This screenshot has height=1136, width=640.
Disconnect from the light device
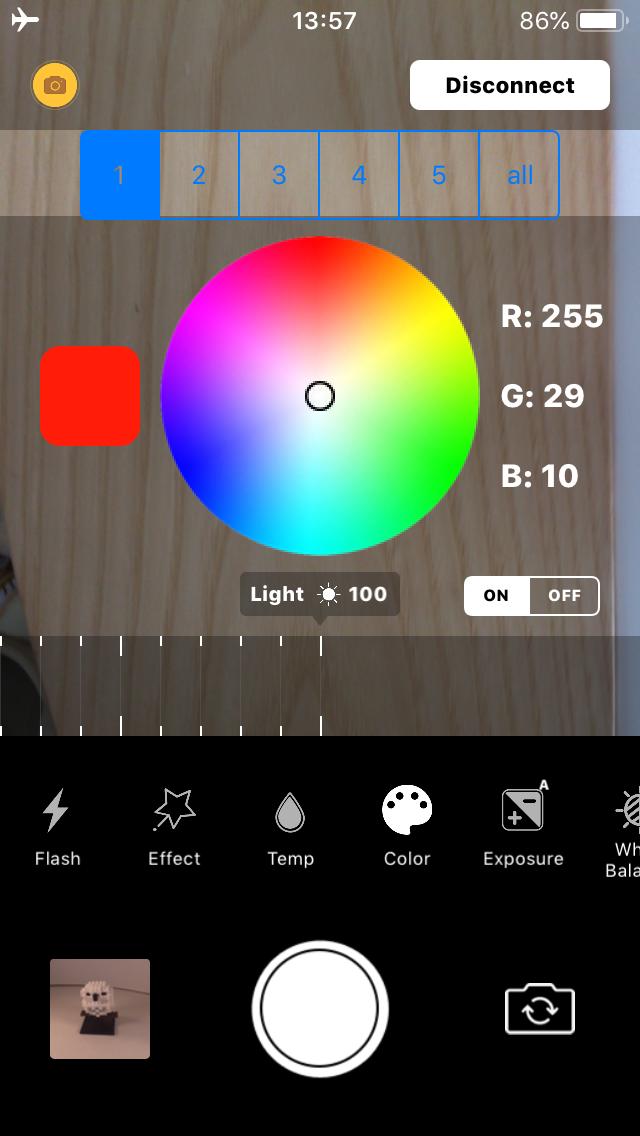click(510, 85)
